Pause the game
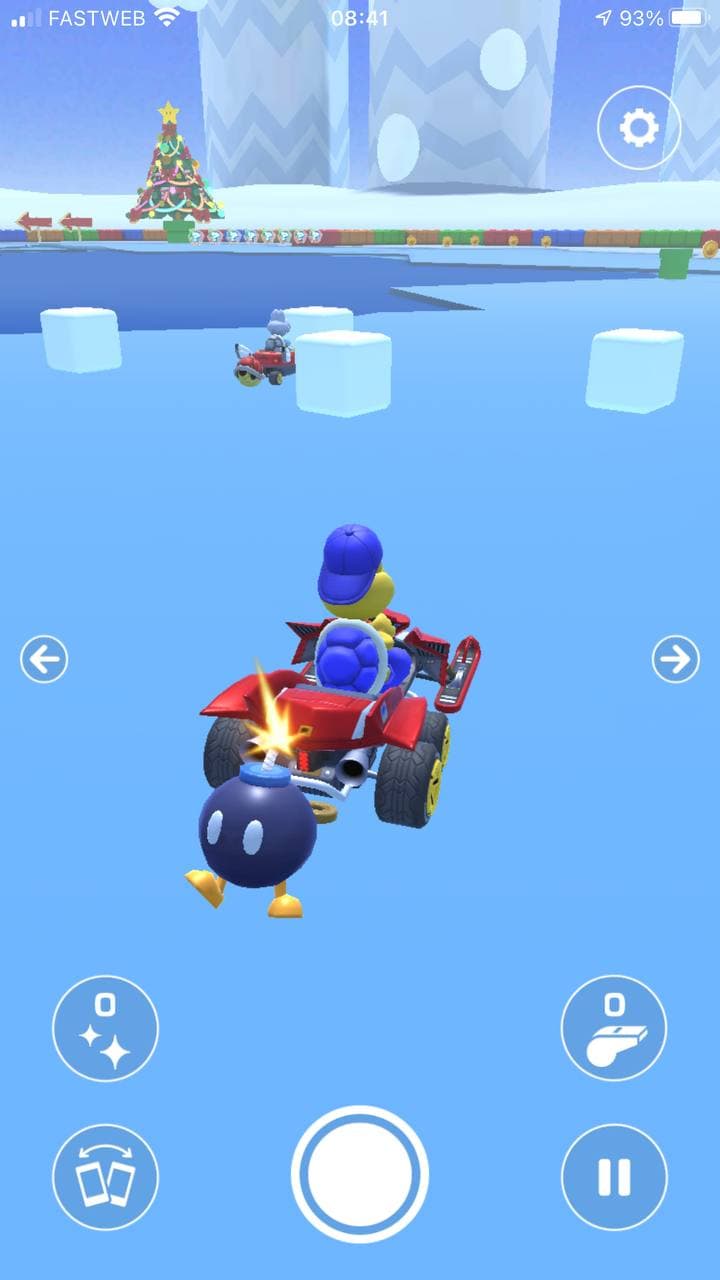The width and height of the screenshot is (720, 1280). [x=614, y=1177]
